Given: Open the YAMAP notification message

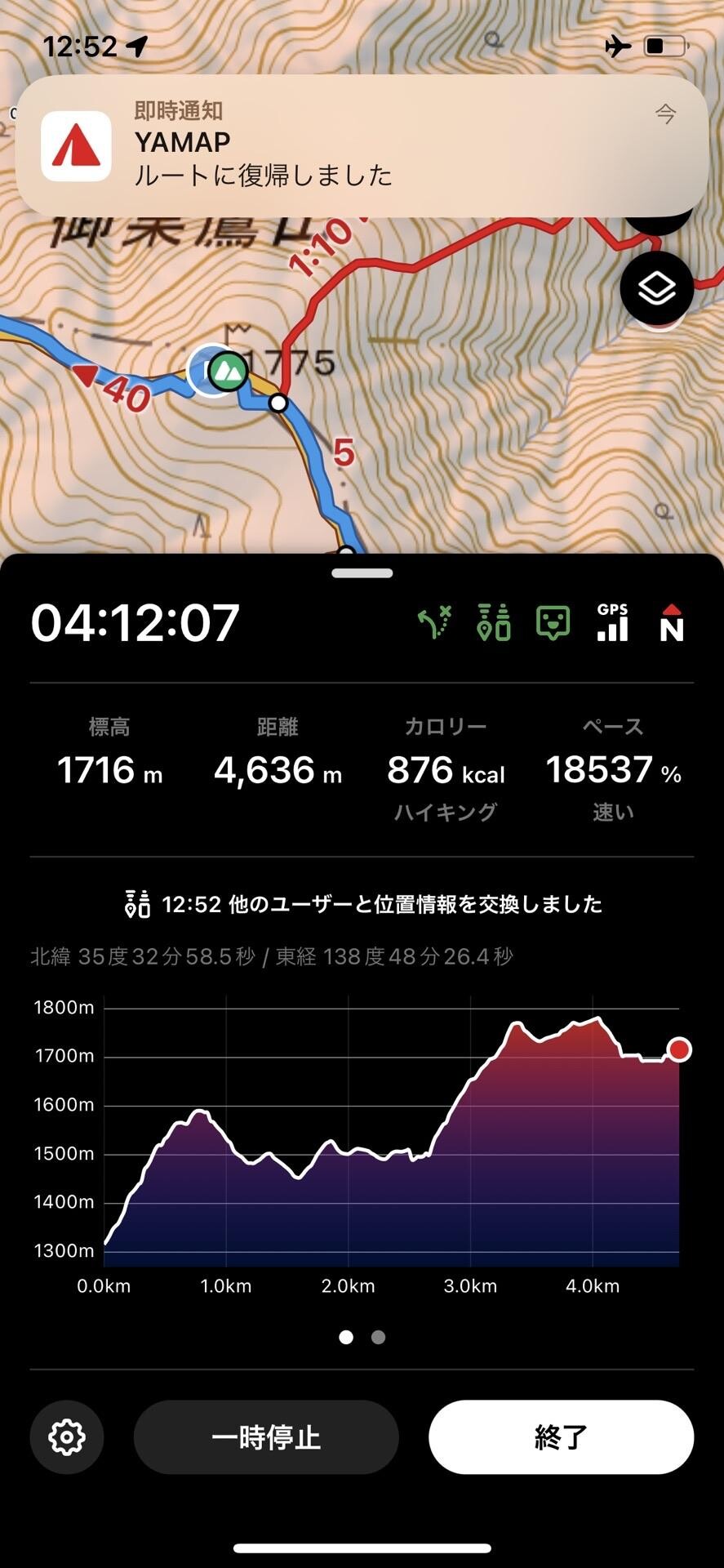Looking at the screenshot, I should coord(362,147).
